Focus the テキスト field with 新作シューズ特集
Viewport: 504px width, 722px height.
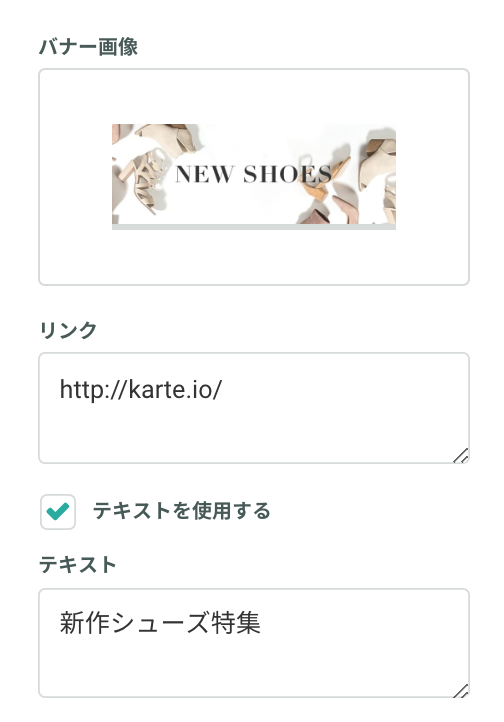[254, 643]
